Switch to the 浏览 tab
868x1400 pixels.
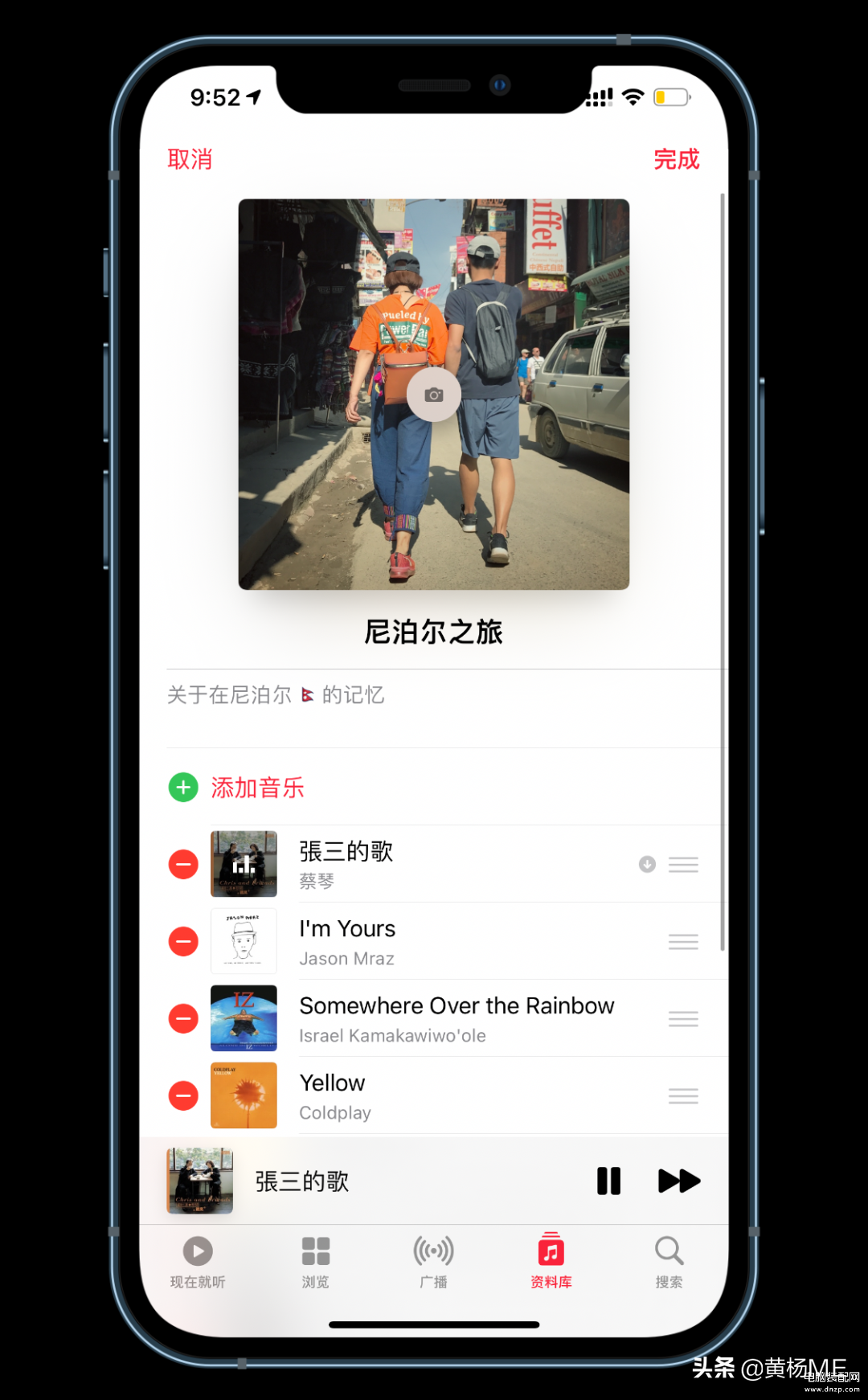(x=316, y=1262)
